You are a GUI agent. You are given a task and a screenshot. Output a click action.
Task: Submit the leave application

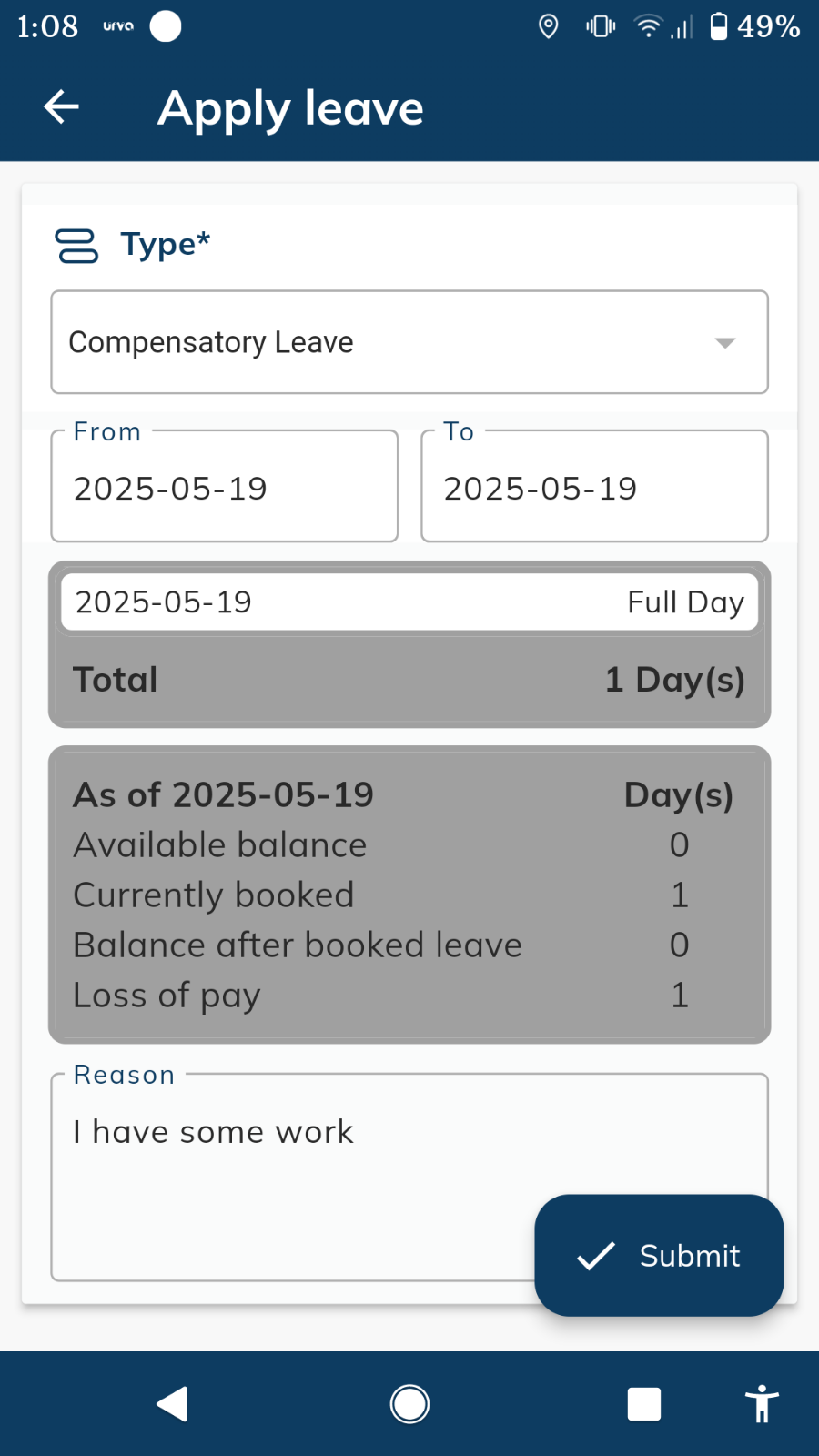(659, 1256)
